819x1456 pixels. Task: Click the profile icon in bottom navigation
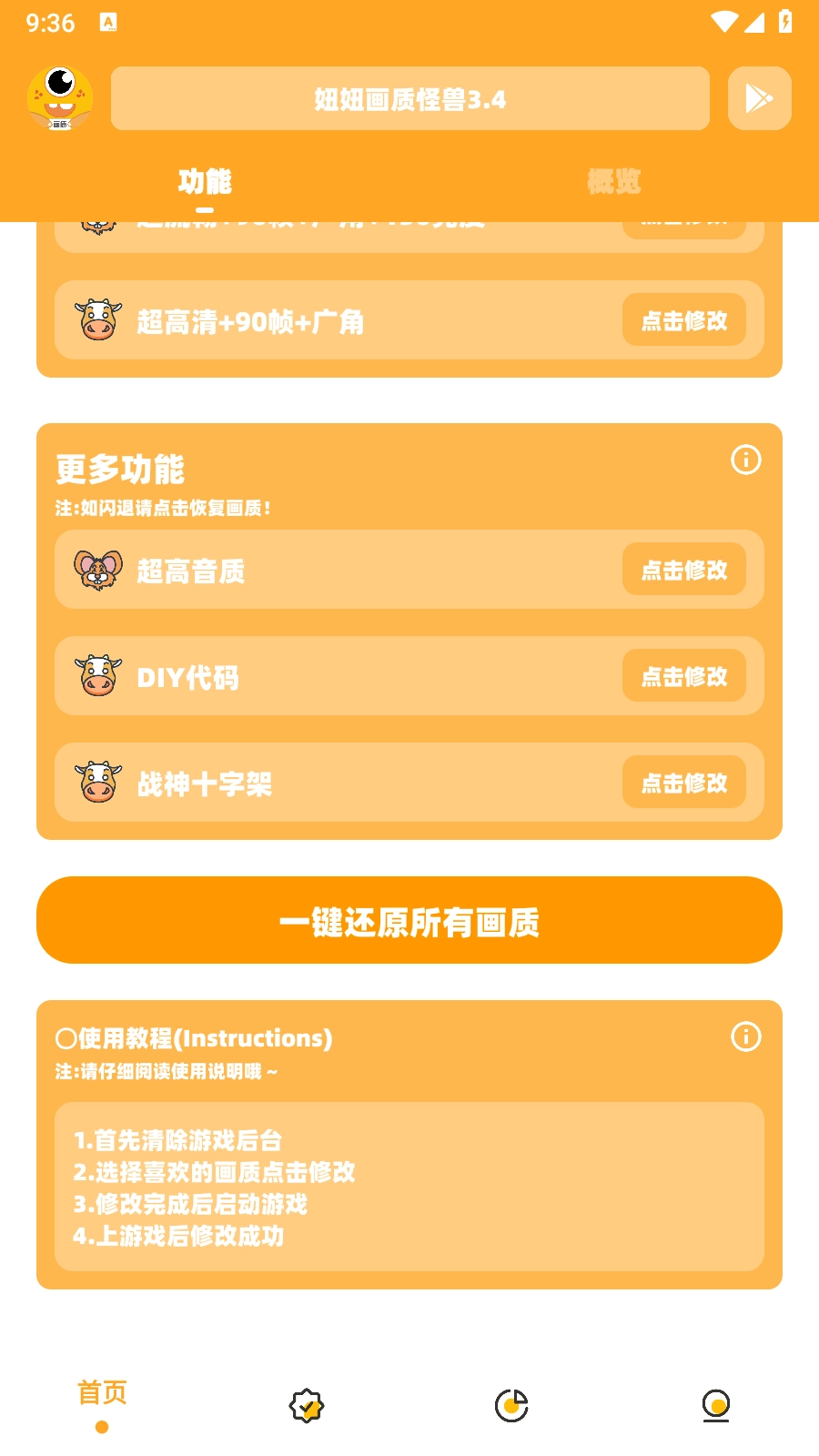click(715, 1404)
